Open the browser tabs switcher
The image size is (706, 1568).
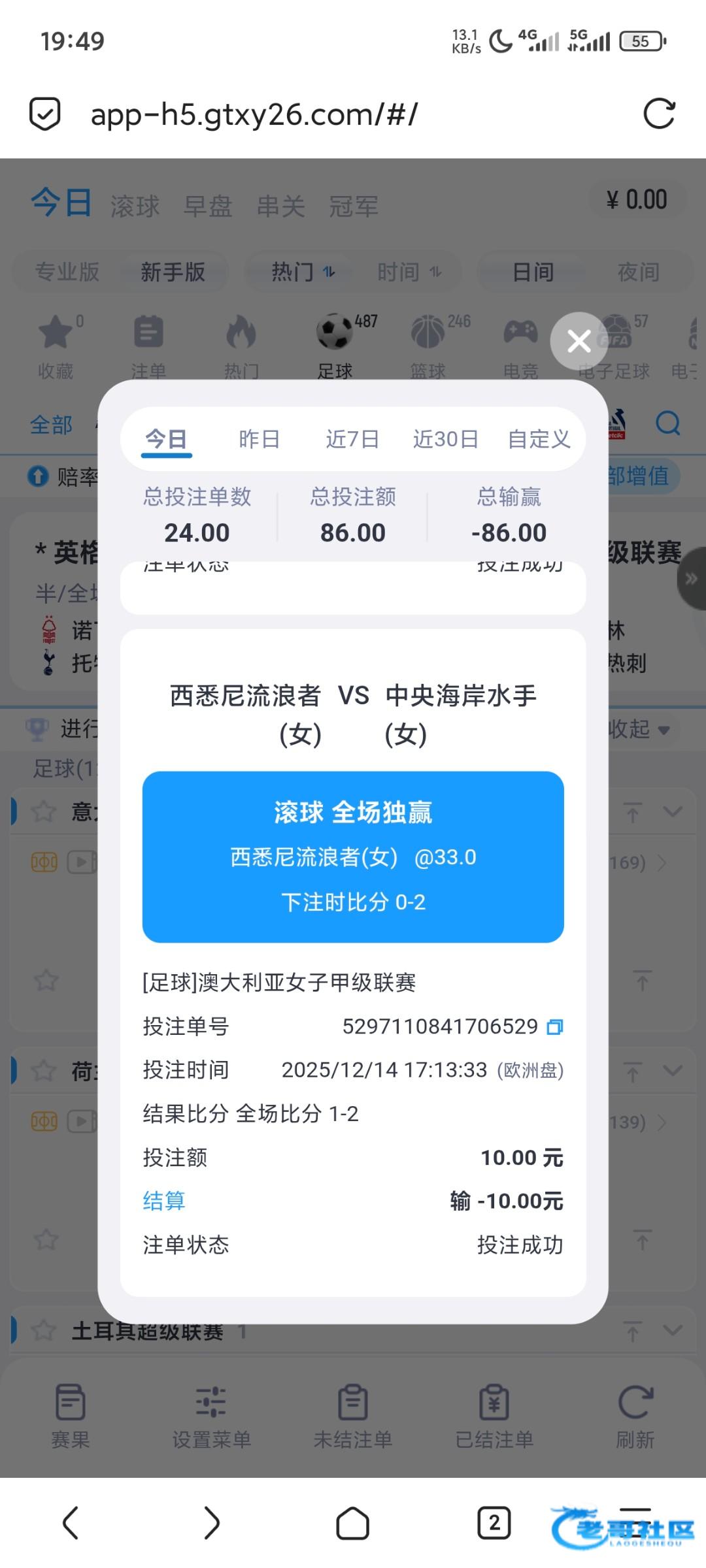pyautogui.click(x=494, y=1524)
